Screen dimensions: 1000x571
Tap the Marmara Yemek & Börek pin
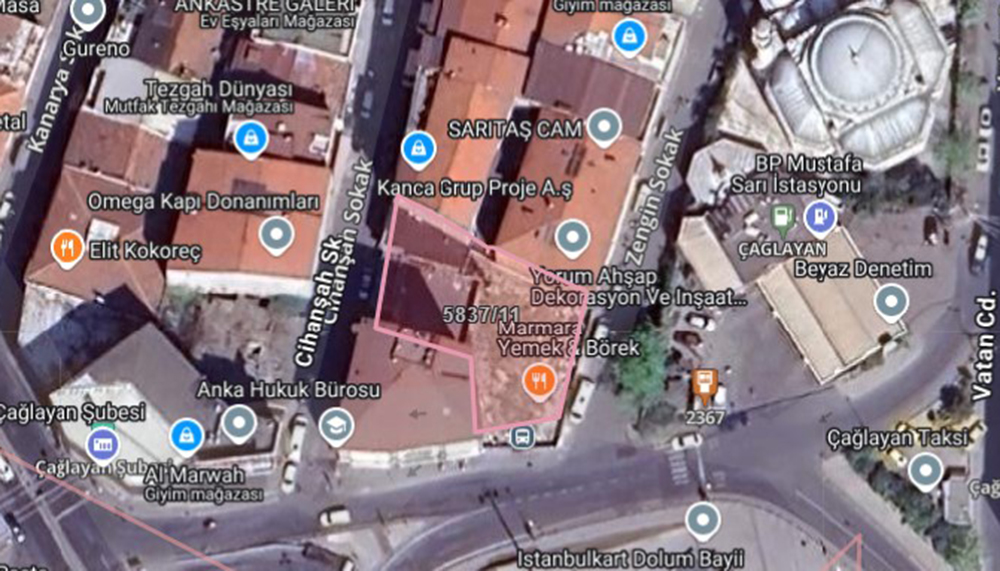539,380
